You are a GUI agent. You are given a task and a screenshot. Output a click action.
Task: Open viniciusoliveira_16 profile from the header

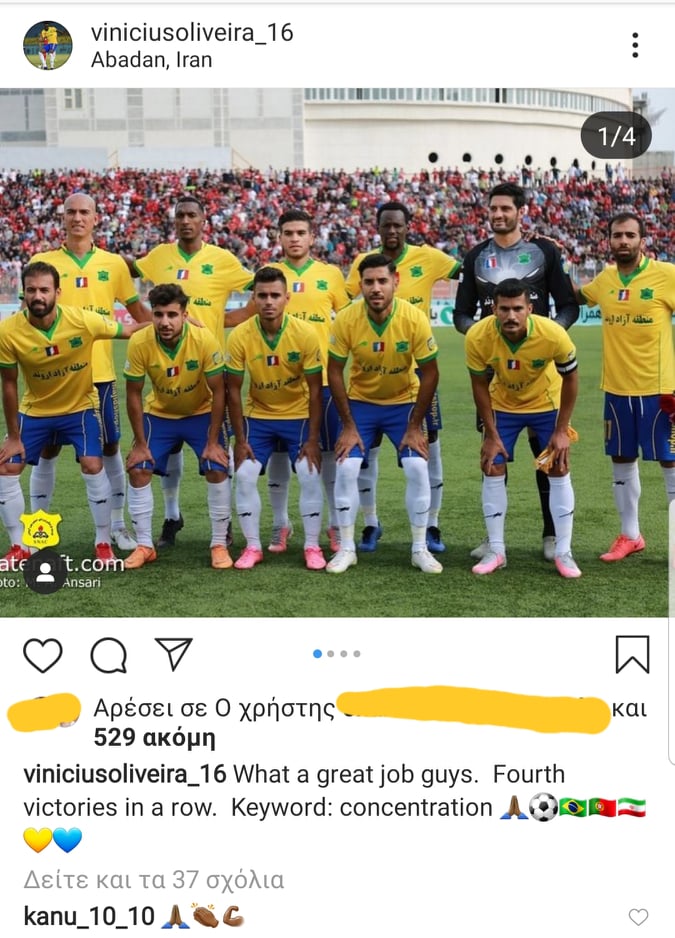[192, 32]
